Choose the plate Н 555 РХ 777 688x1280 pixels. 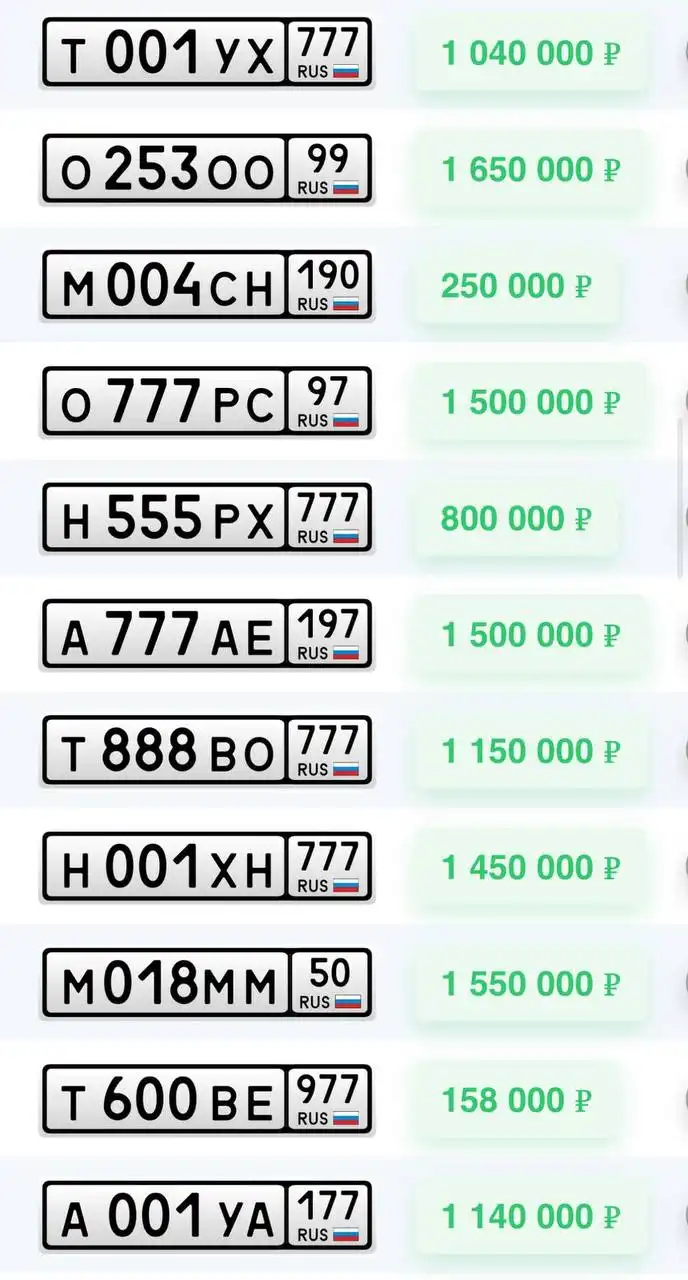(206, 519)
